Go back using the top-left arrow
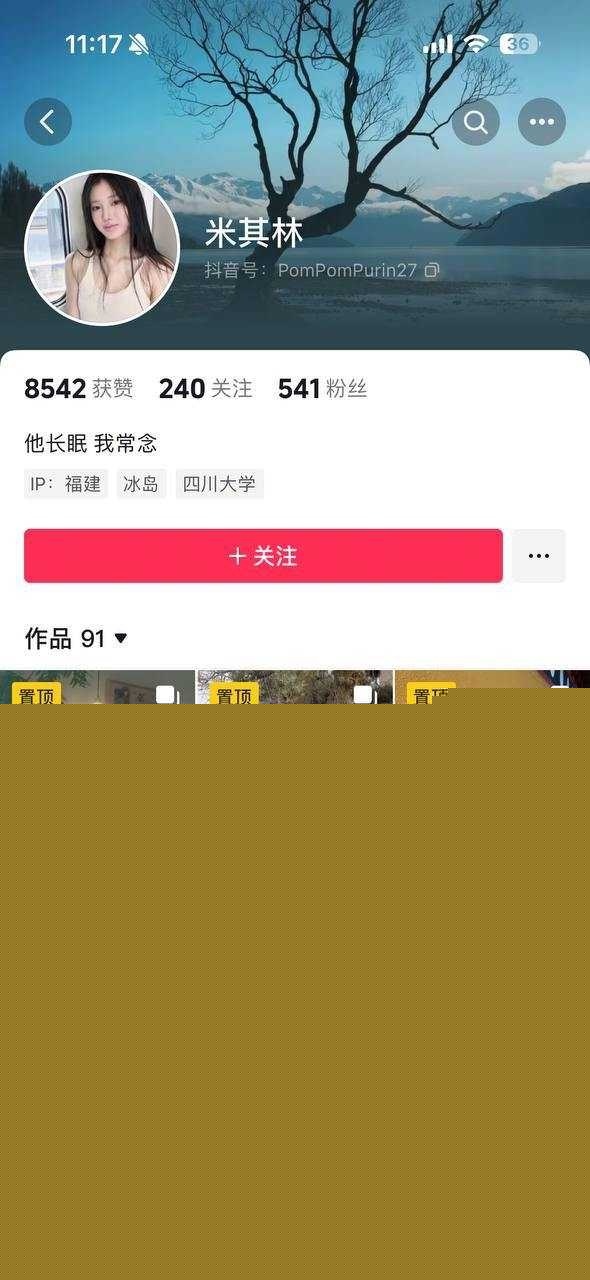This screenshot has width=590, height=1280. [48, 122]
